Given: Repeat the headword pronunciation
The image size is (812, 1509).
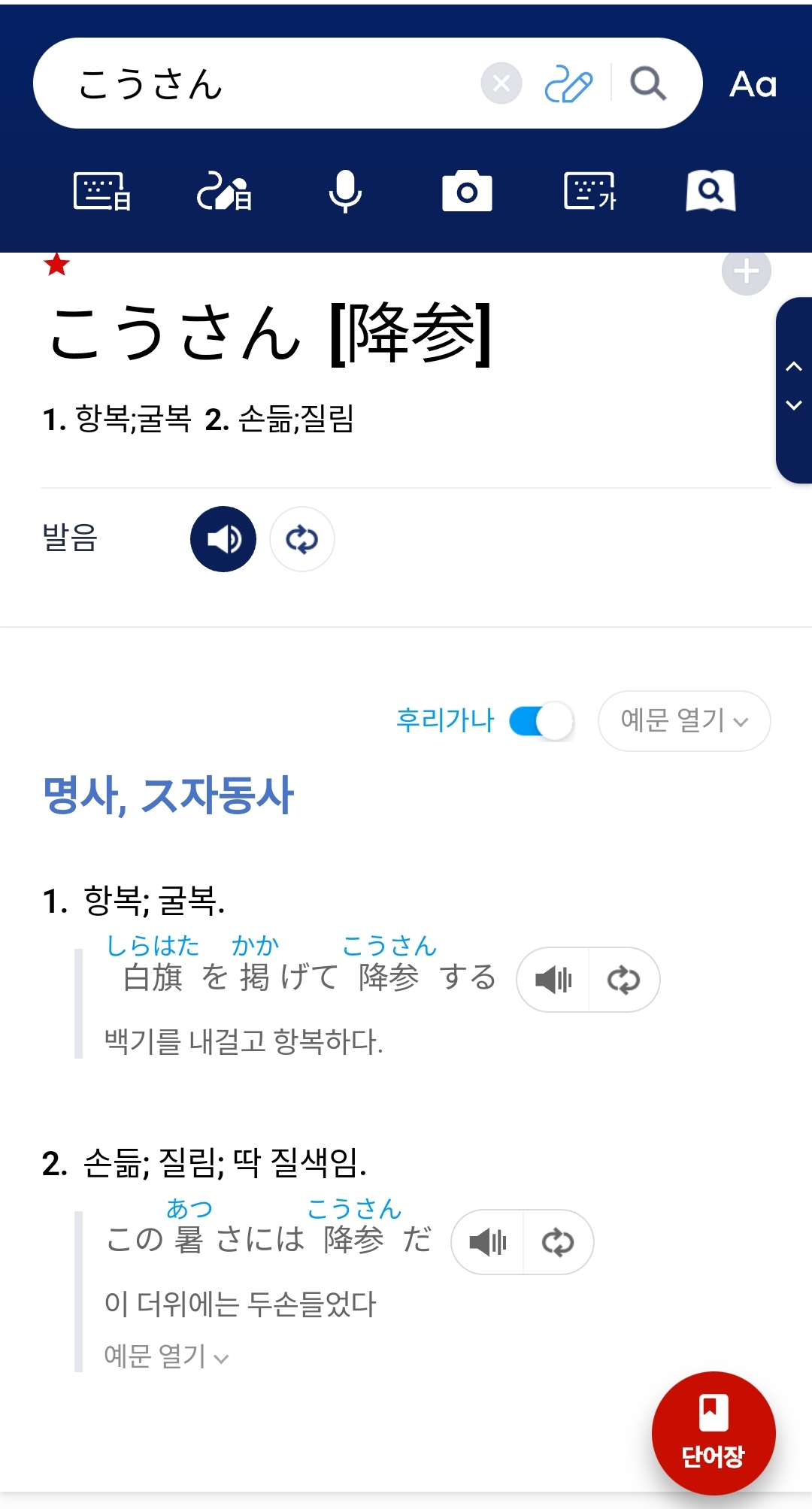Looking at the screenshot, I should click(x=302, y=539).
